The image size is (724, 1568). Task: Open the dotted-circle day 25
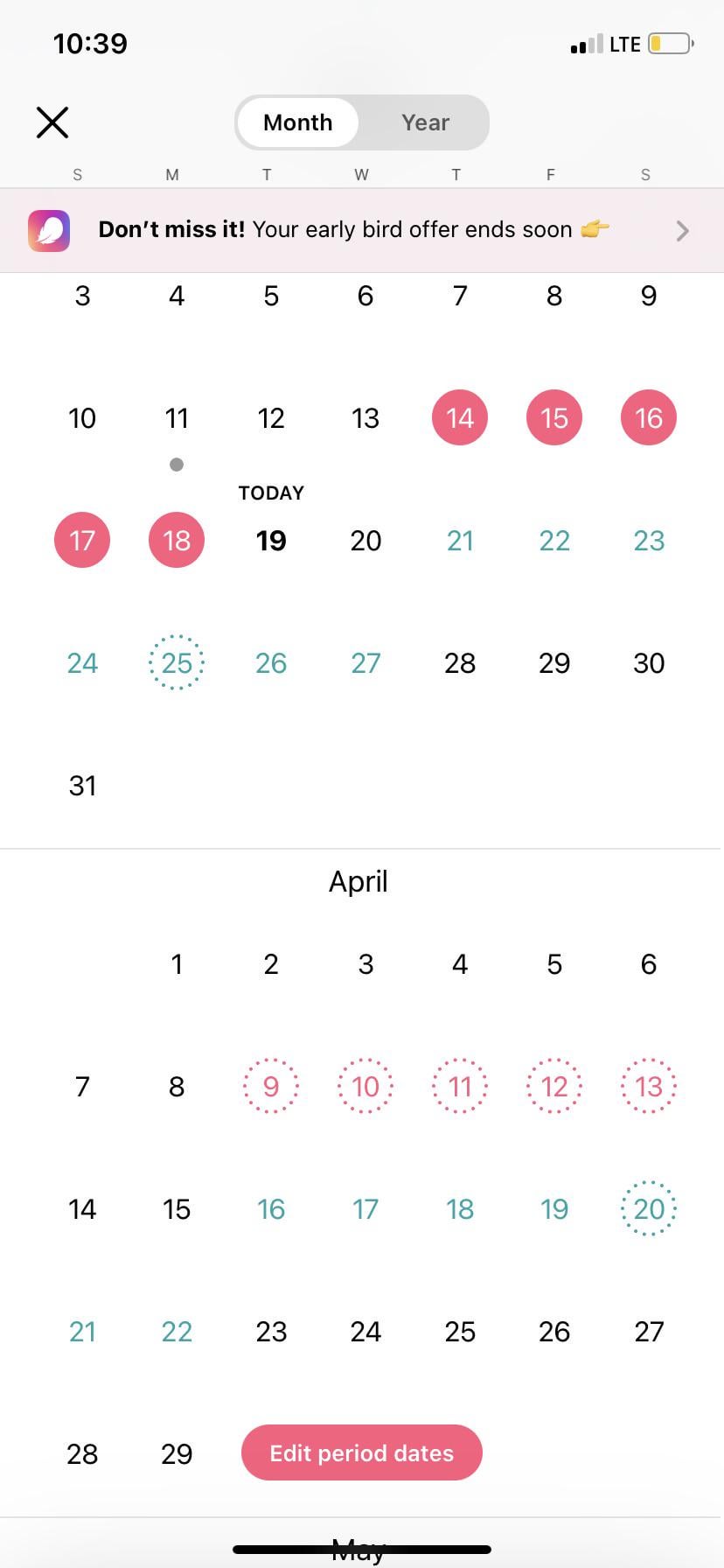[177, 662]
